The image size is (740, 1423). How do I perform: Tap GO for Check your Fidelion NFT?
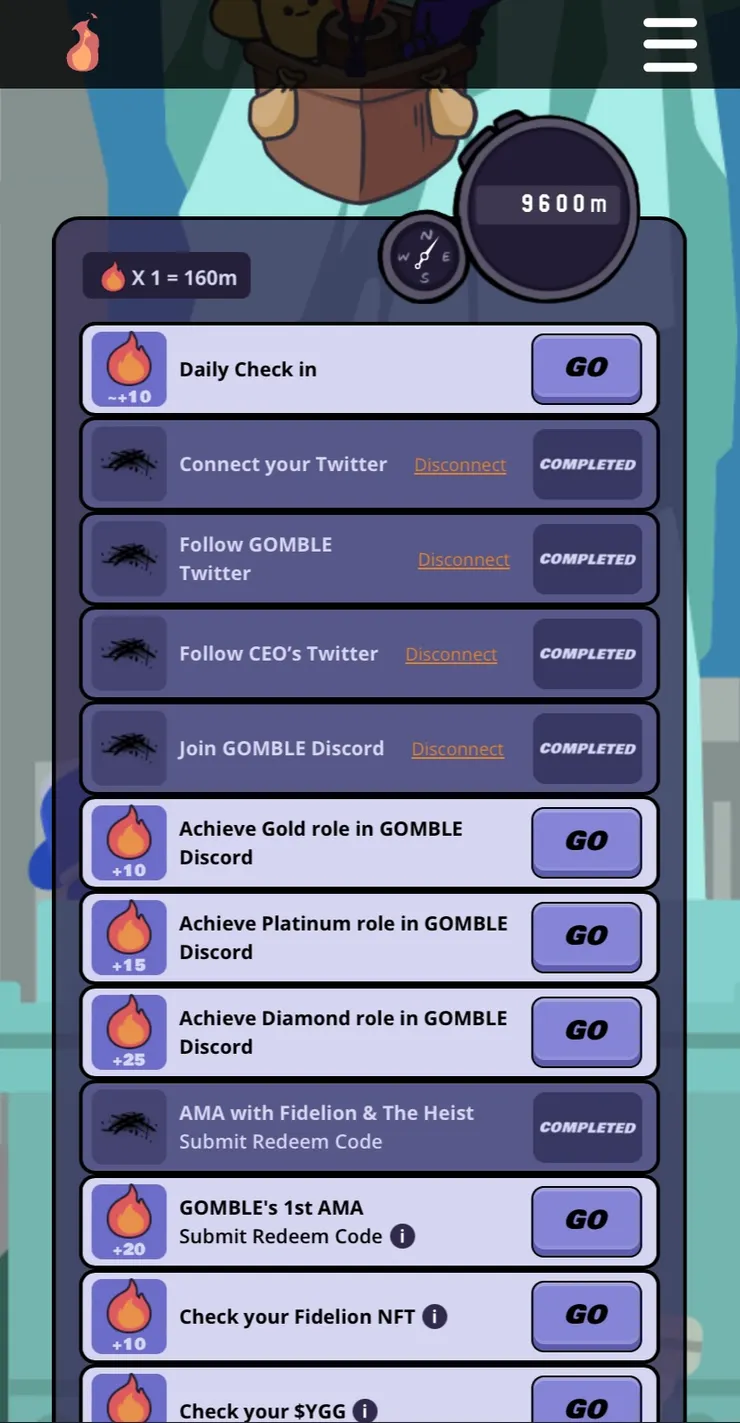tap(586, 1315)
